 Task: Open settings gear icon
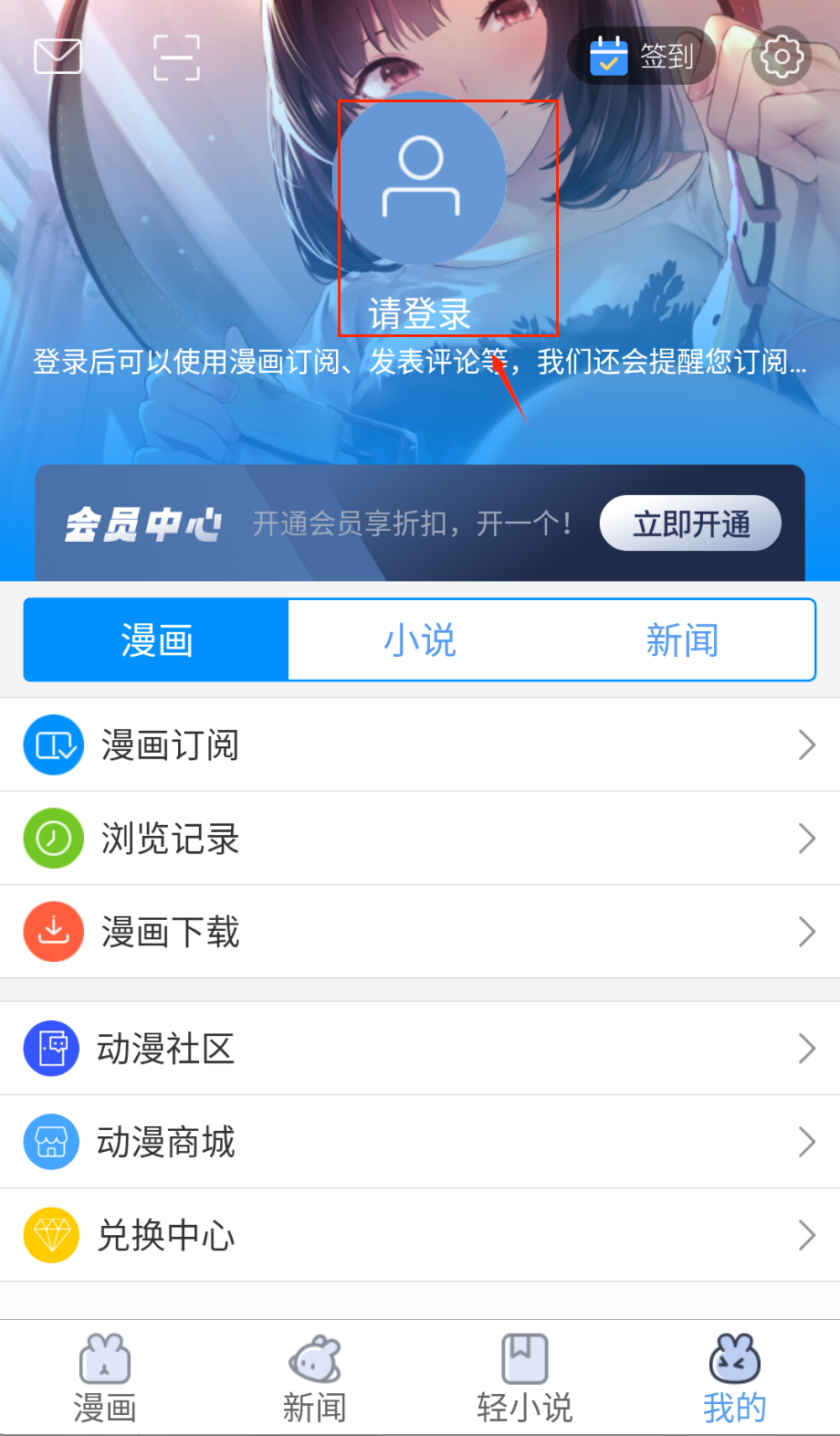click(782, 57)
